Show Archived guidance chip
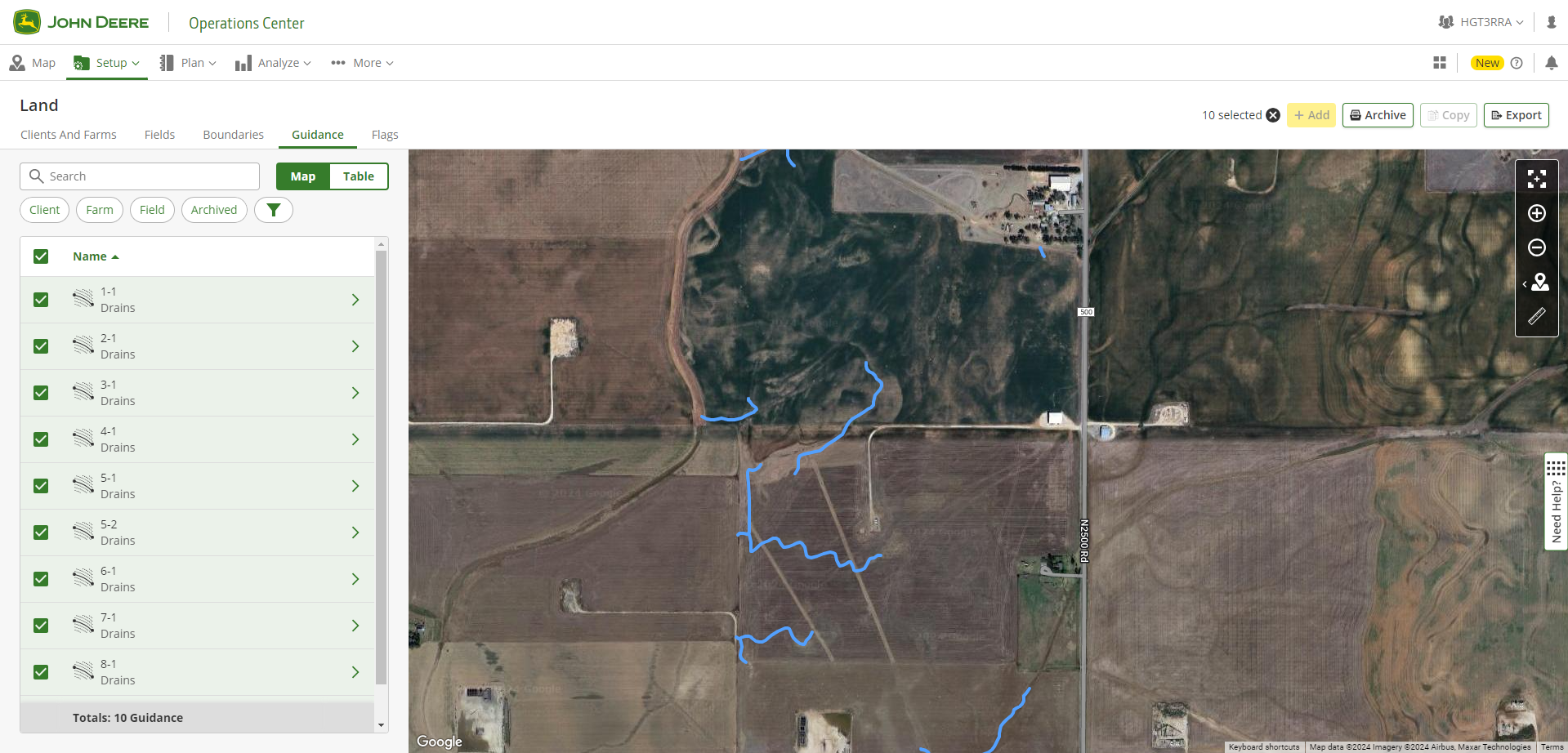The image size is (1568, 753). coord(213,210)
